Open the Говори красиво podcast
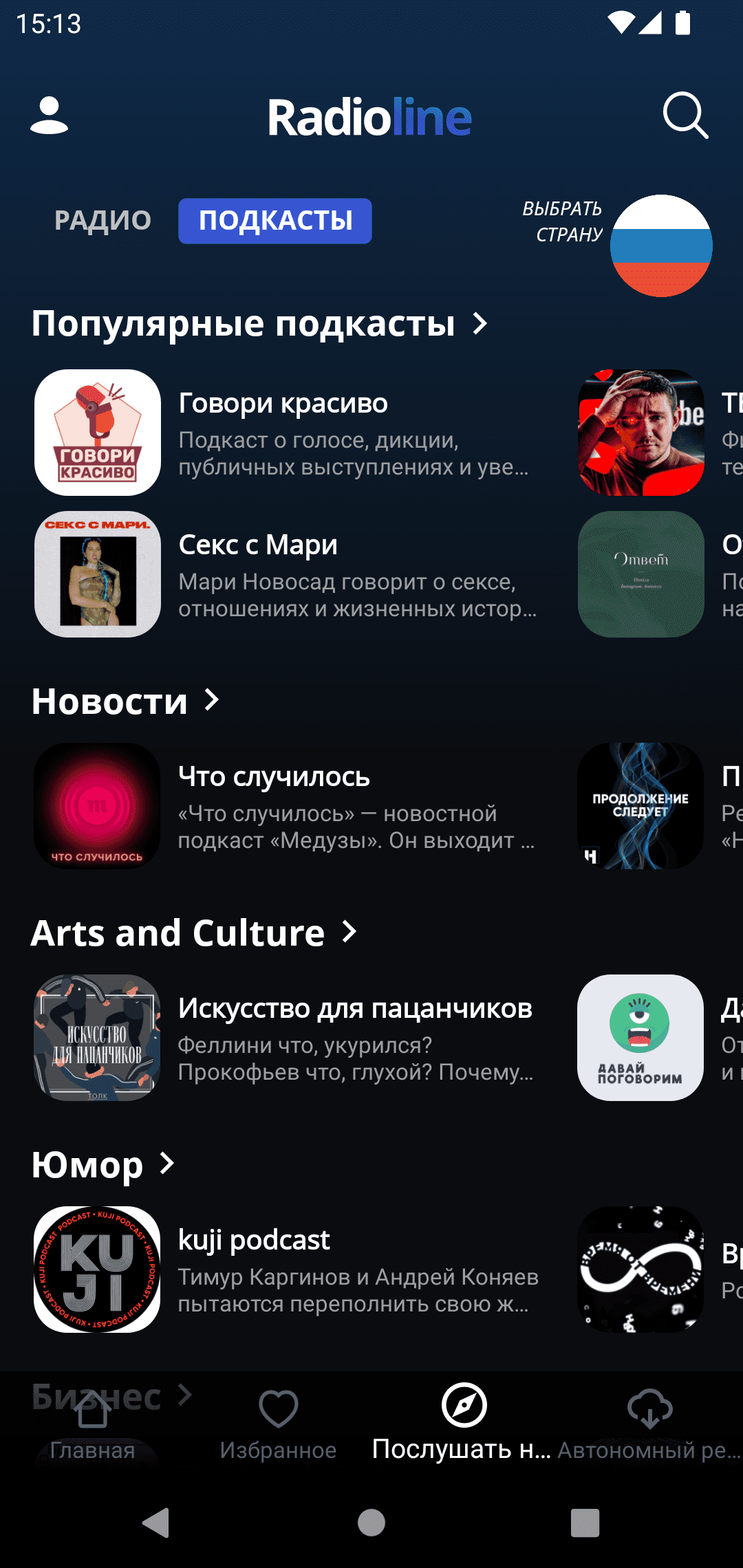The height and width of the screenshot is (1568, 743). pyautogui.click(x=282, y=433)
